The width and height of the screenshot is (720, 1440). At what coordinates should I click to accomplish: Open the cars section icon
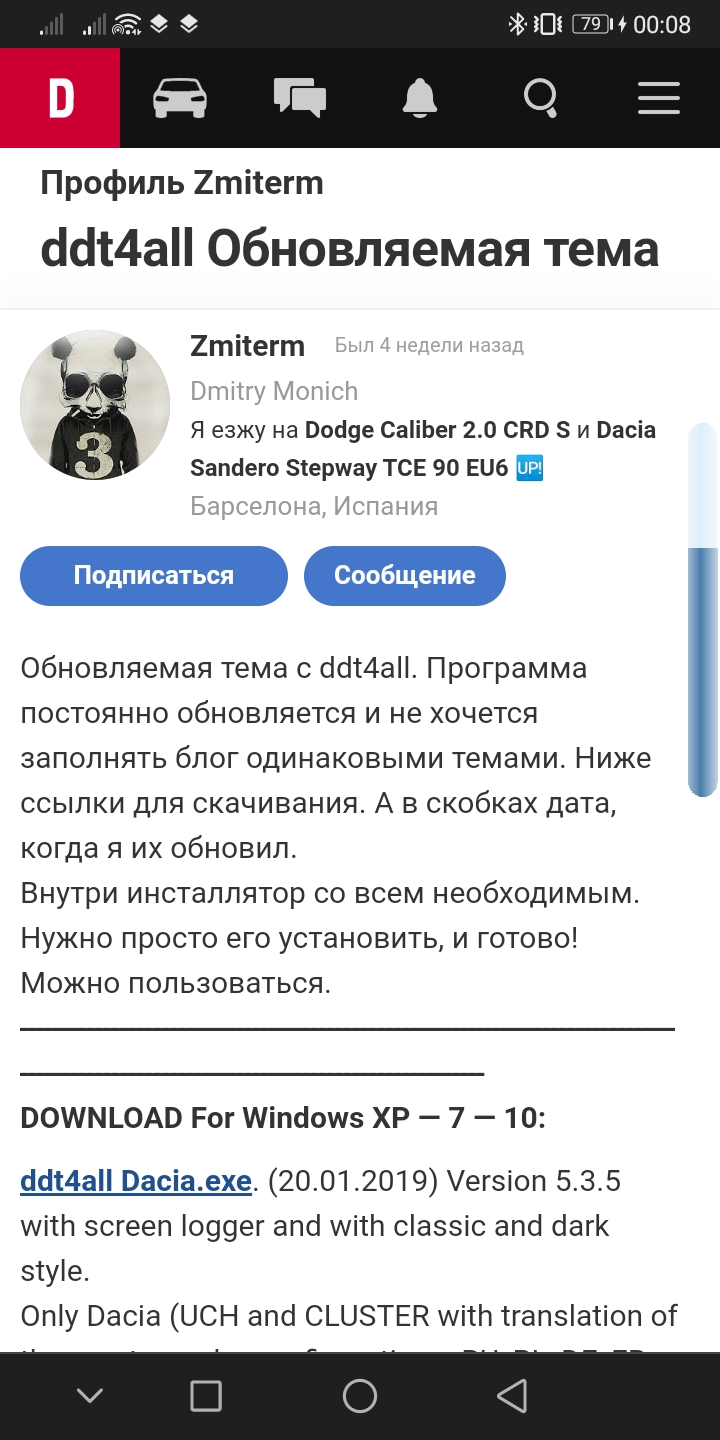[x=180, y=98]
